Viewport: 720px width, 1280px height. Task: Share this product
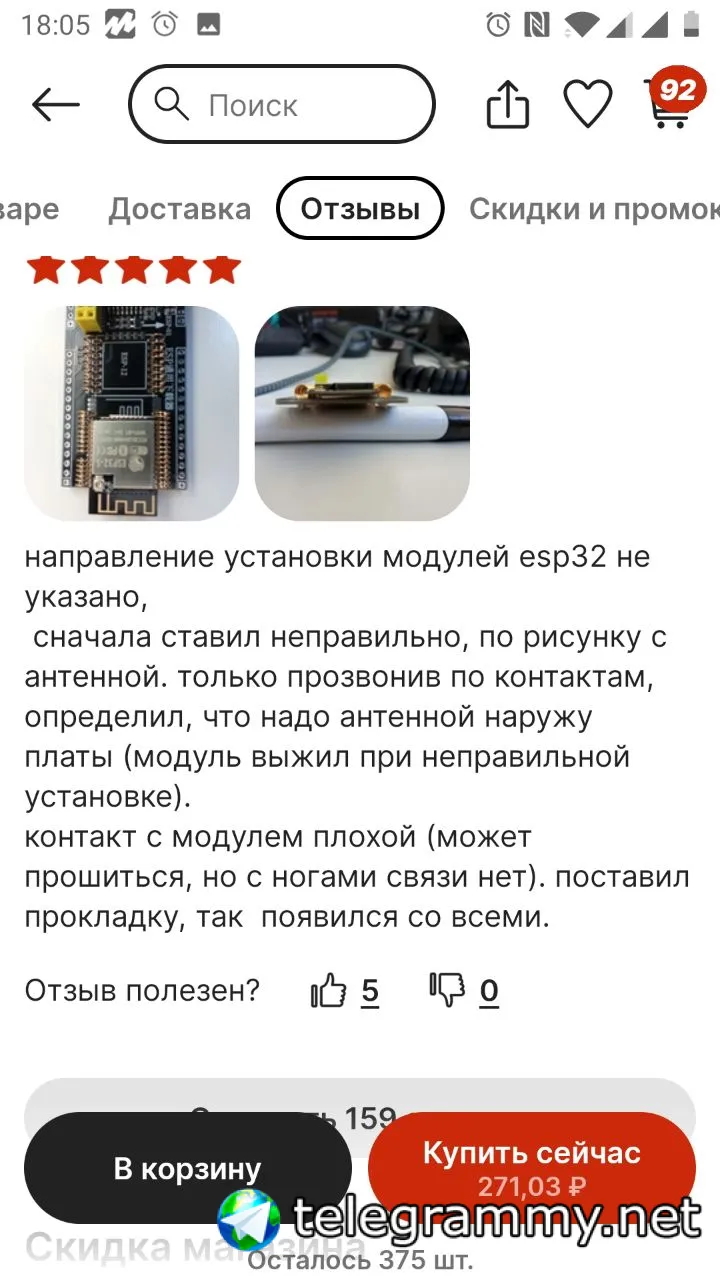507,104
